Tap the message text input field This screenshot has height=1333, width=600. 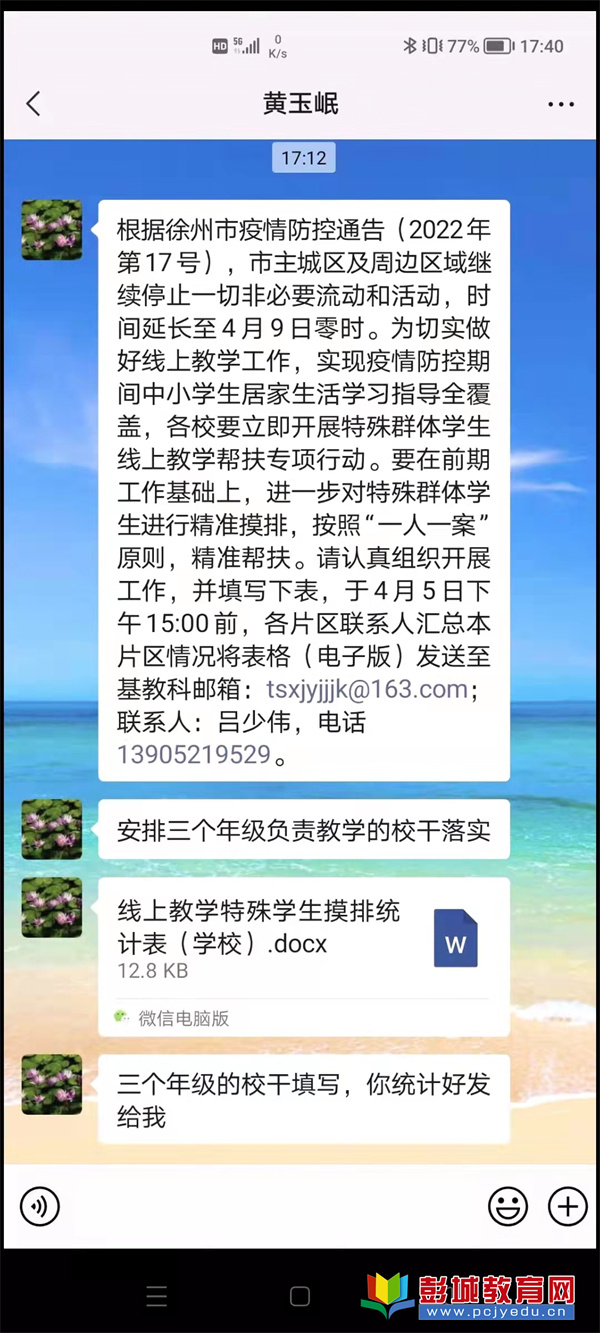(x=272, y=1206)
